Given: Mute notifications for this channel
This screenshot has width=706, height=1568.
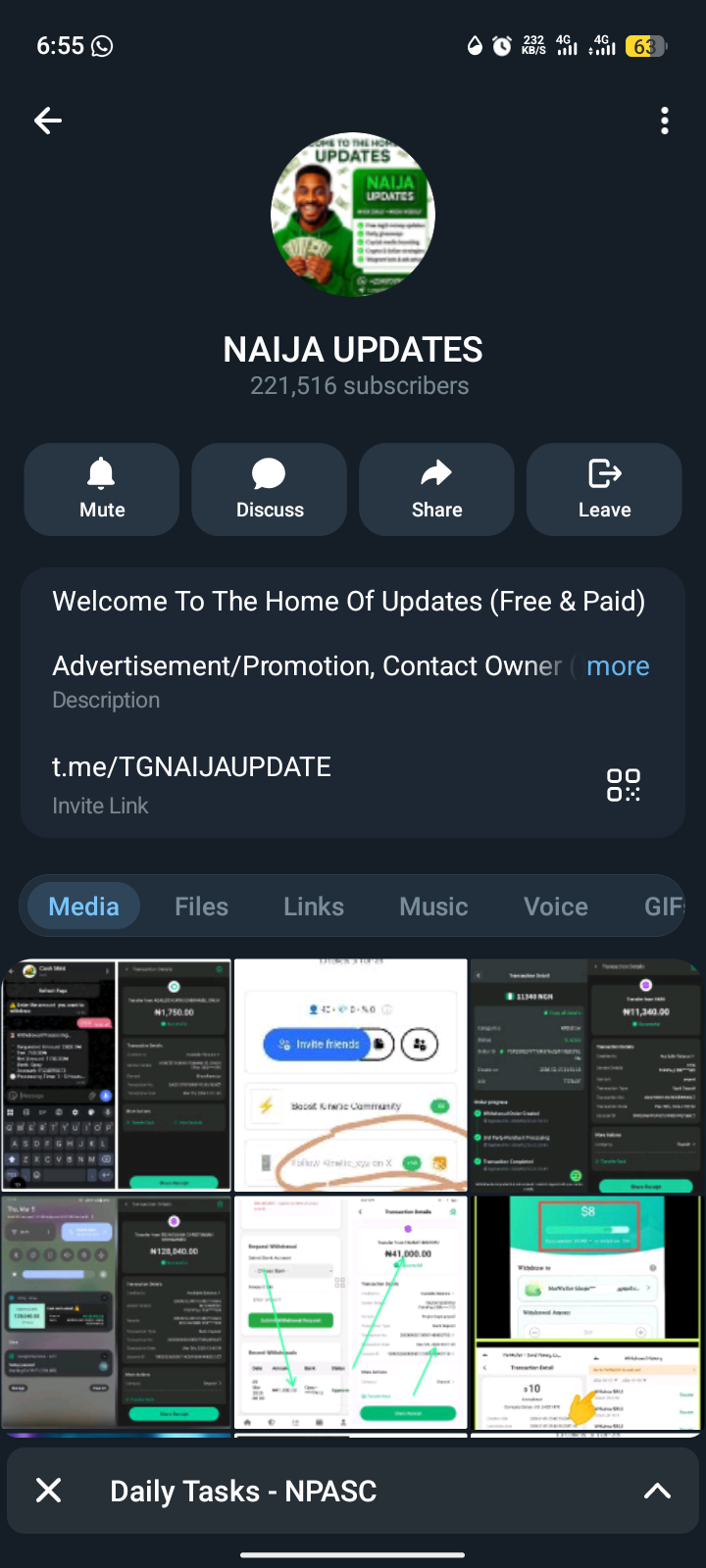Looking at the screenshot, I should 102,489.
